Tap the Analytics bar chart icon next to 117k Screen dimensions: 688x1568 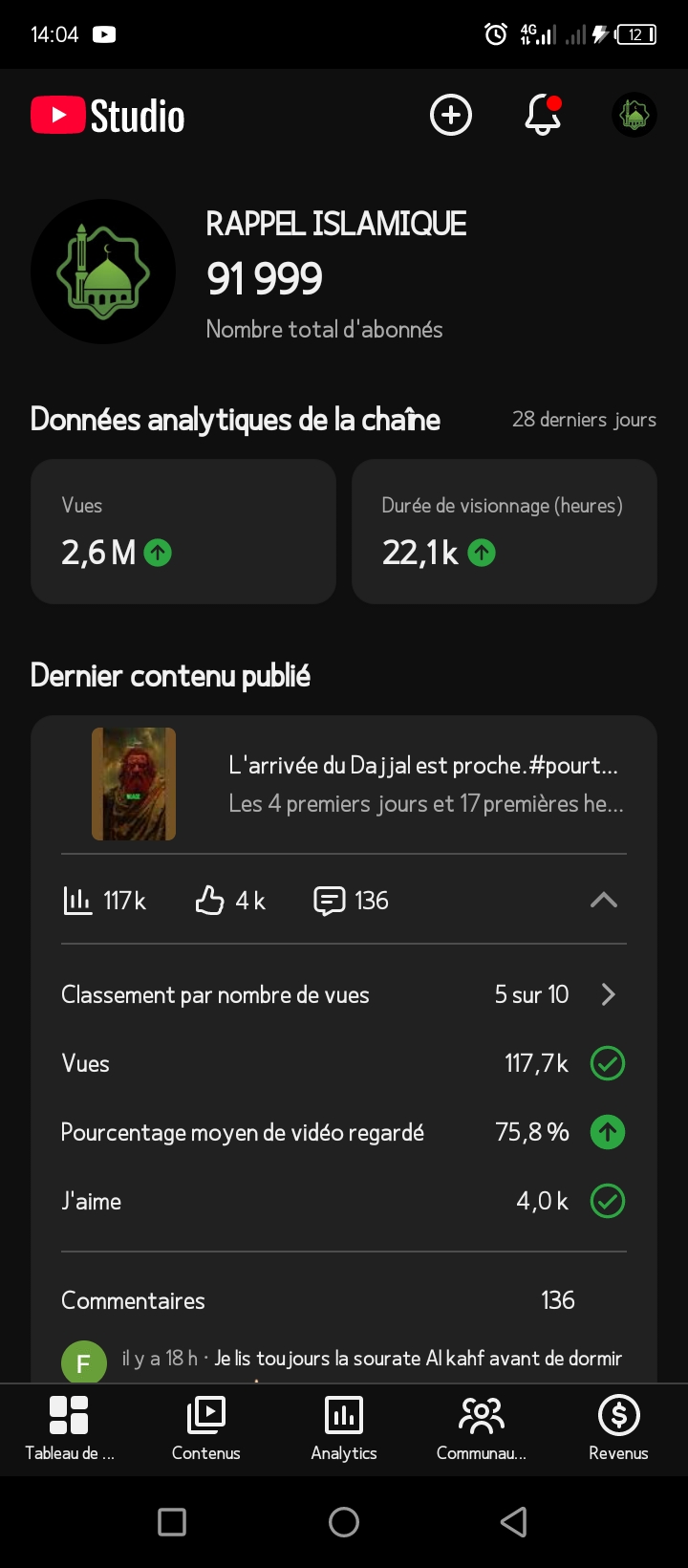coord(78,900)
